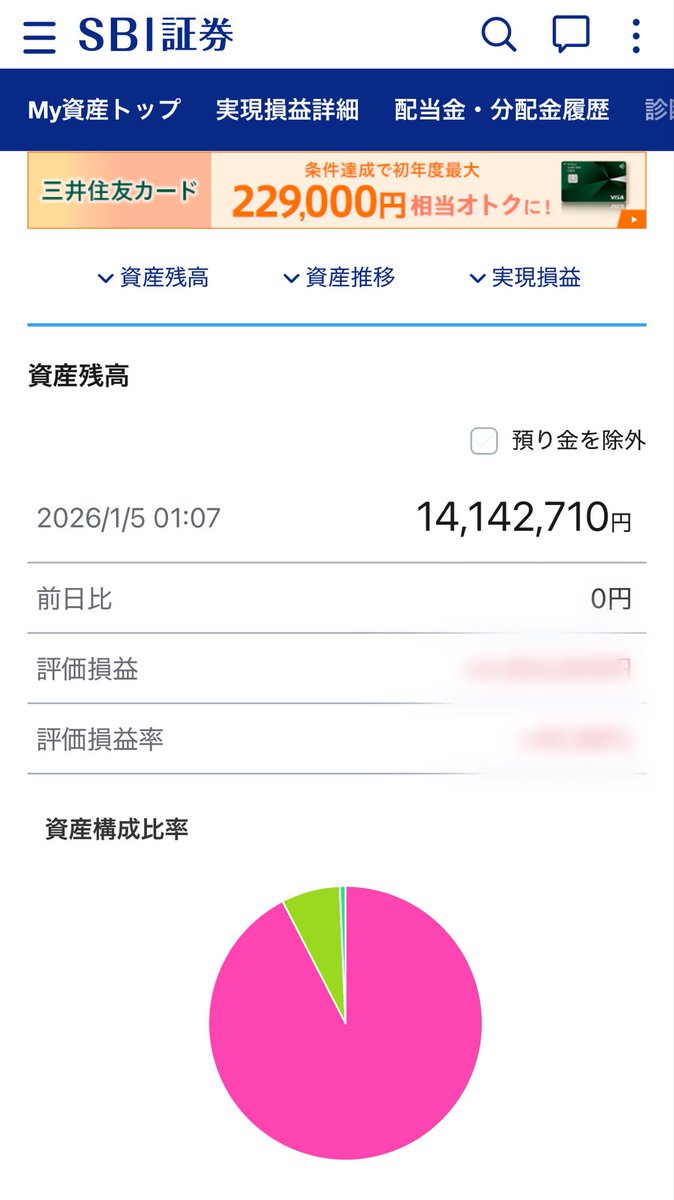This screenshot has height=1200, width=674.
Task: Check the 預り金を除外 checkbox
Action: [x=484, y=440]
